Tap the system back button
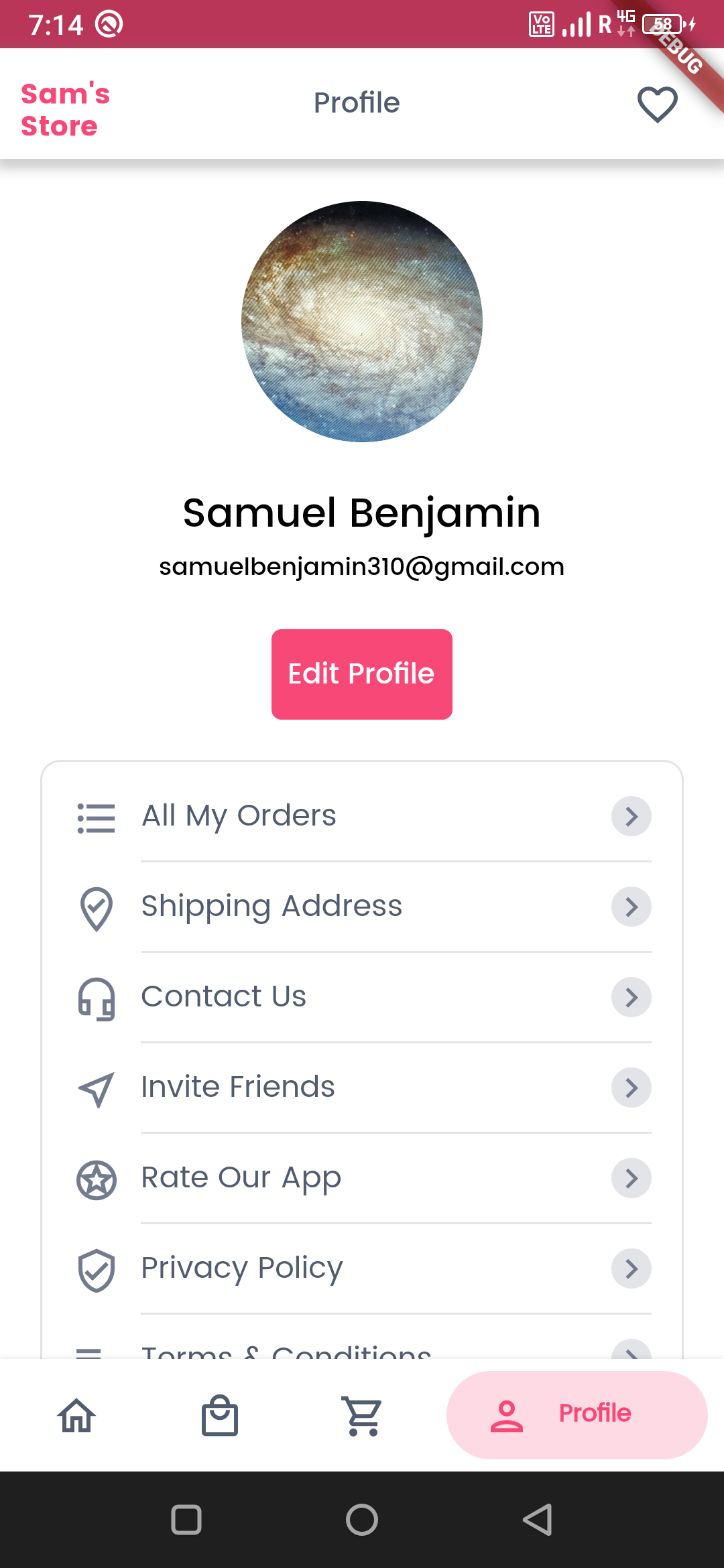Image resolution: width=724 pixels, height=1568 pixels. coord(538,1519)
